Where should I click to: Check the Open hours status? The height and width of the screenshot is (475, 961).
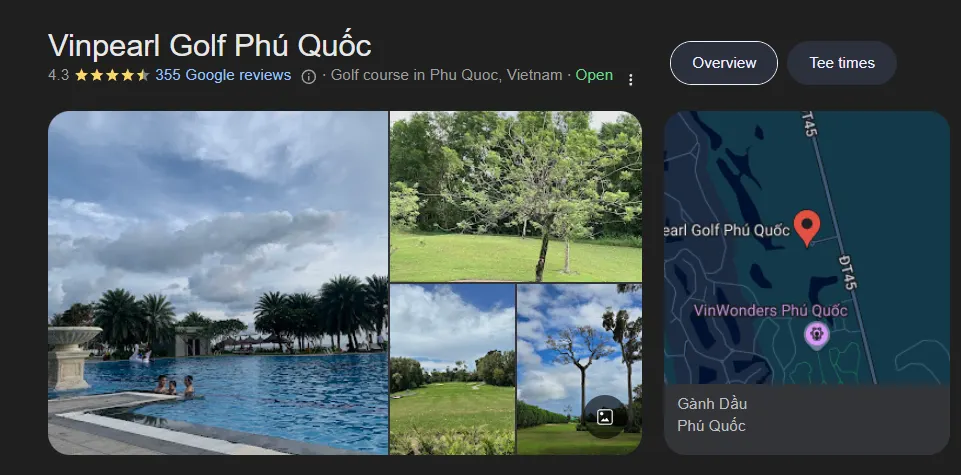click(594, 75)
